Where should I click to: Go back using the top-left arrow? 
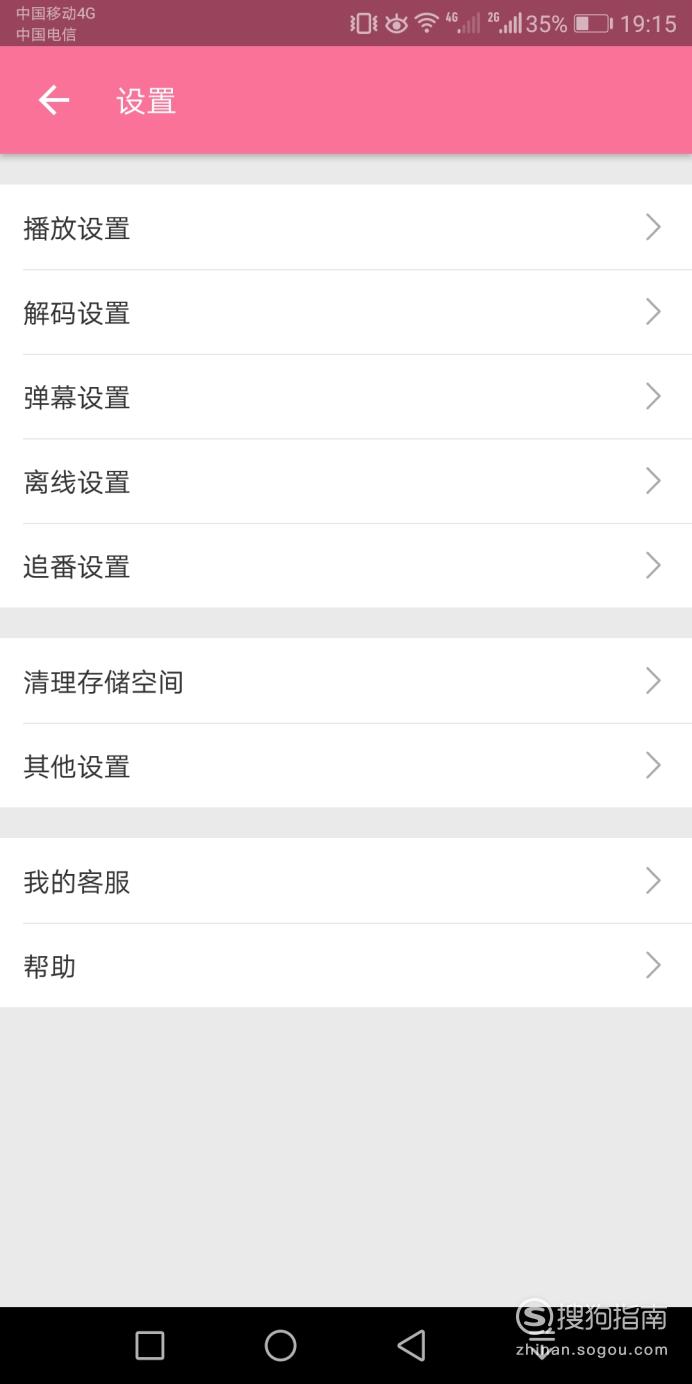tap(54, 100)
